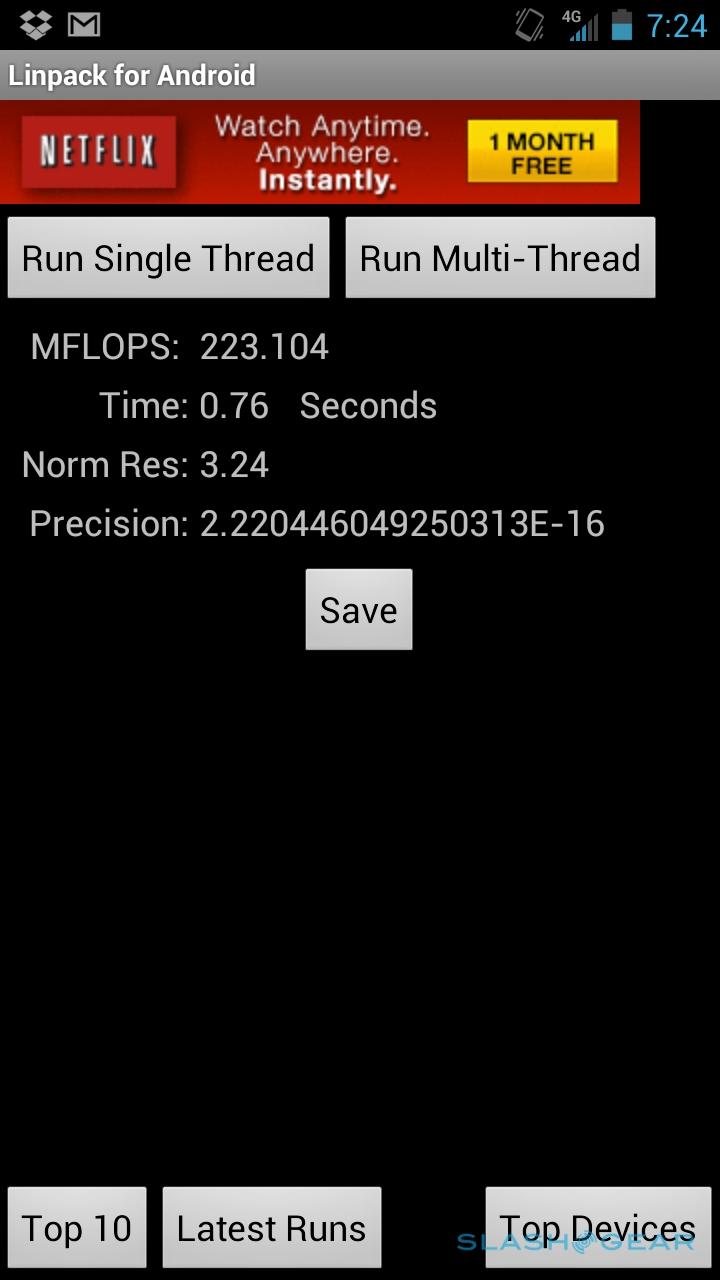720x1280 pixels.
Task: Open the Top 10 list
Action: [x=77, y=1228]
